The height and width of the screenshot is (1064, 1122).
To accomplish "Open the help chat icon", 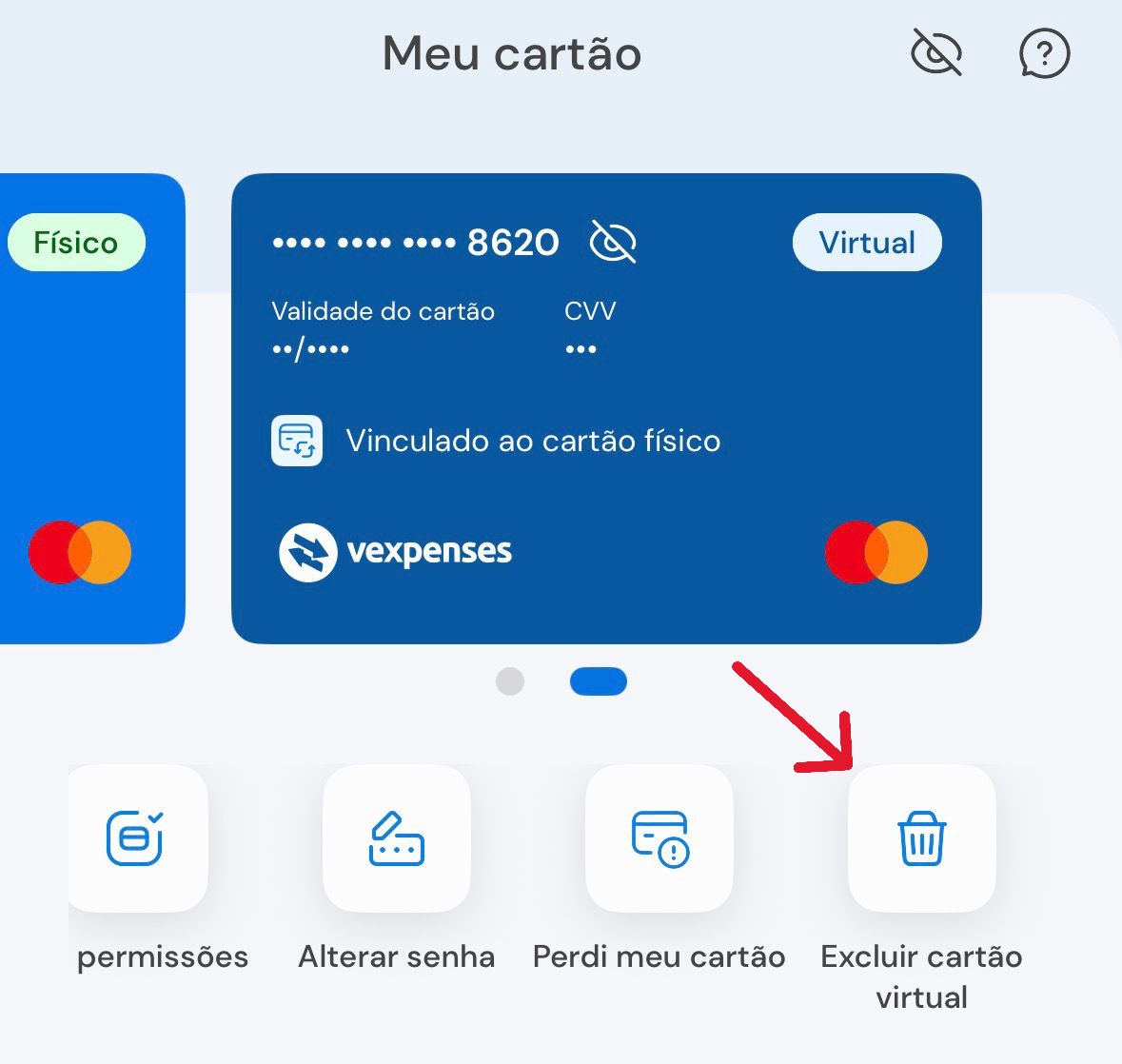I will pyautogui.click(x=1044, y=53).
